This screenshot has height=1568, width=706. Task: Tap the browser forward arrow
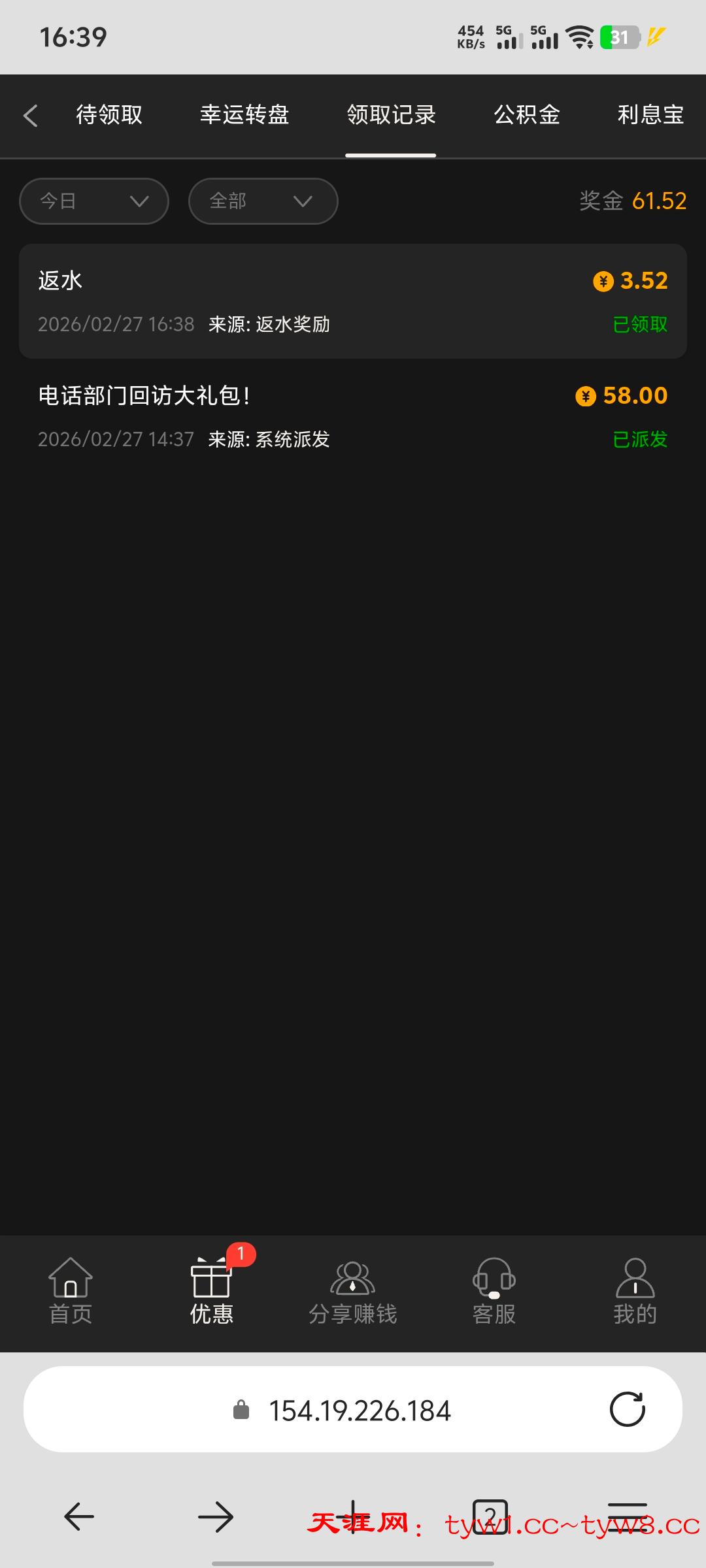pyautogui.click(x=216, y=1516)
